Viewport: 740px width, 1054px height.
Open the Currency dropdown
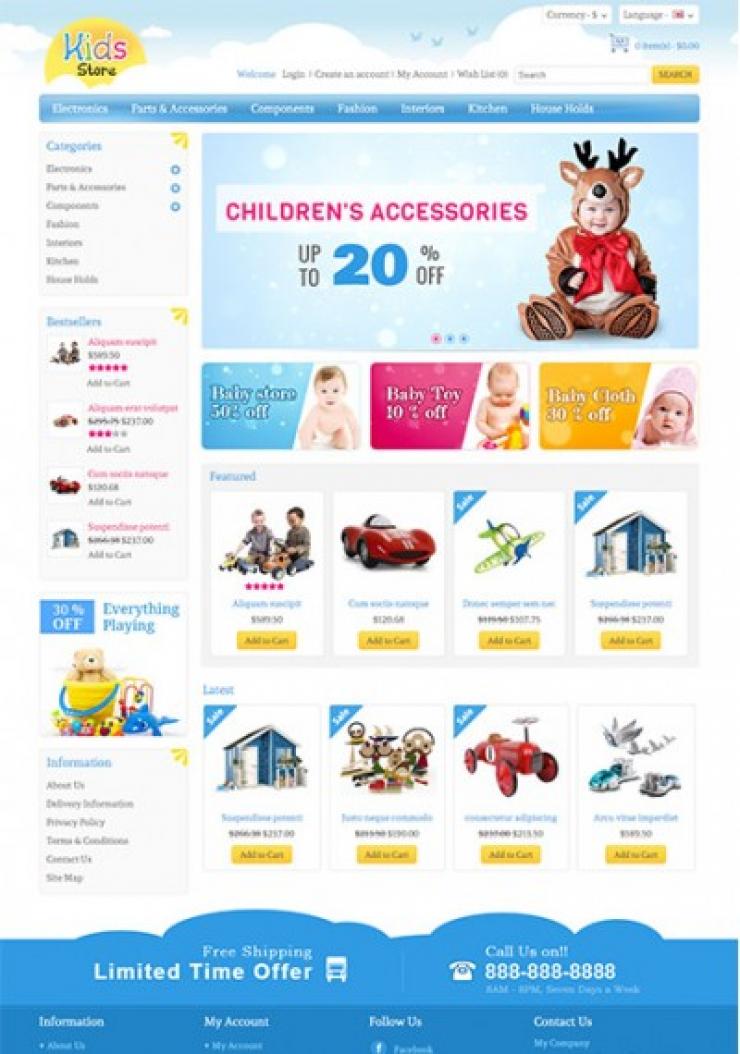[577, 15]
